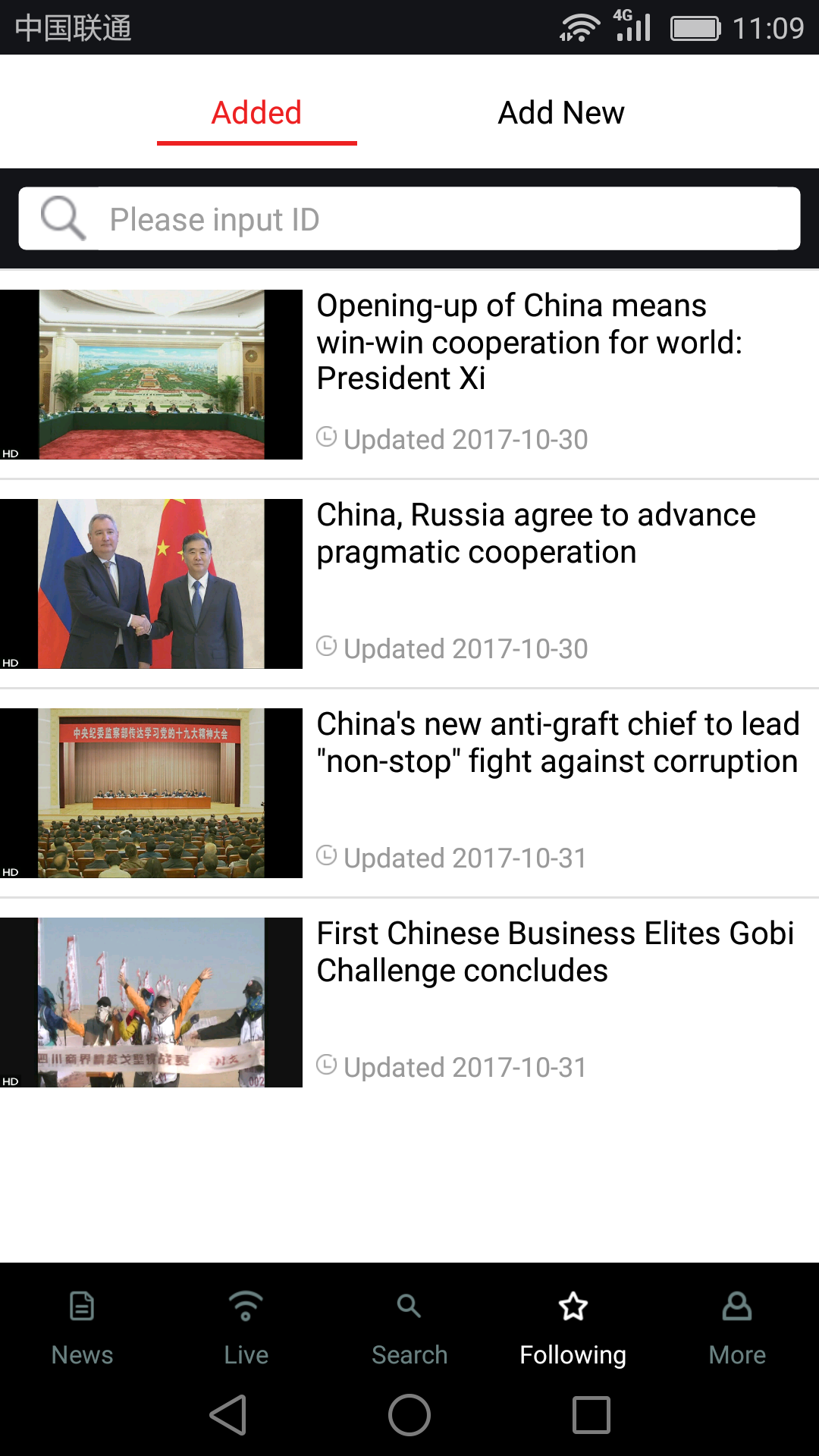Tap the clock icon beside the first update date

[x=328, y=438]
